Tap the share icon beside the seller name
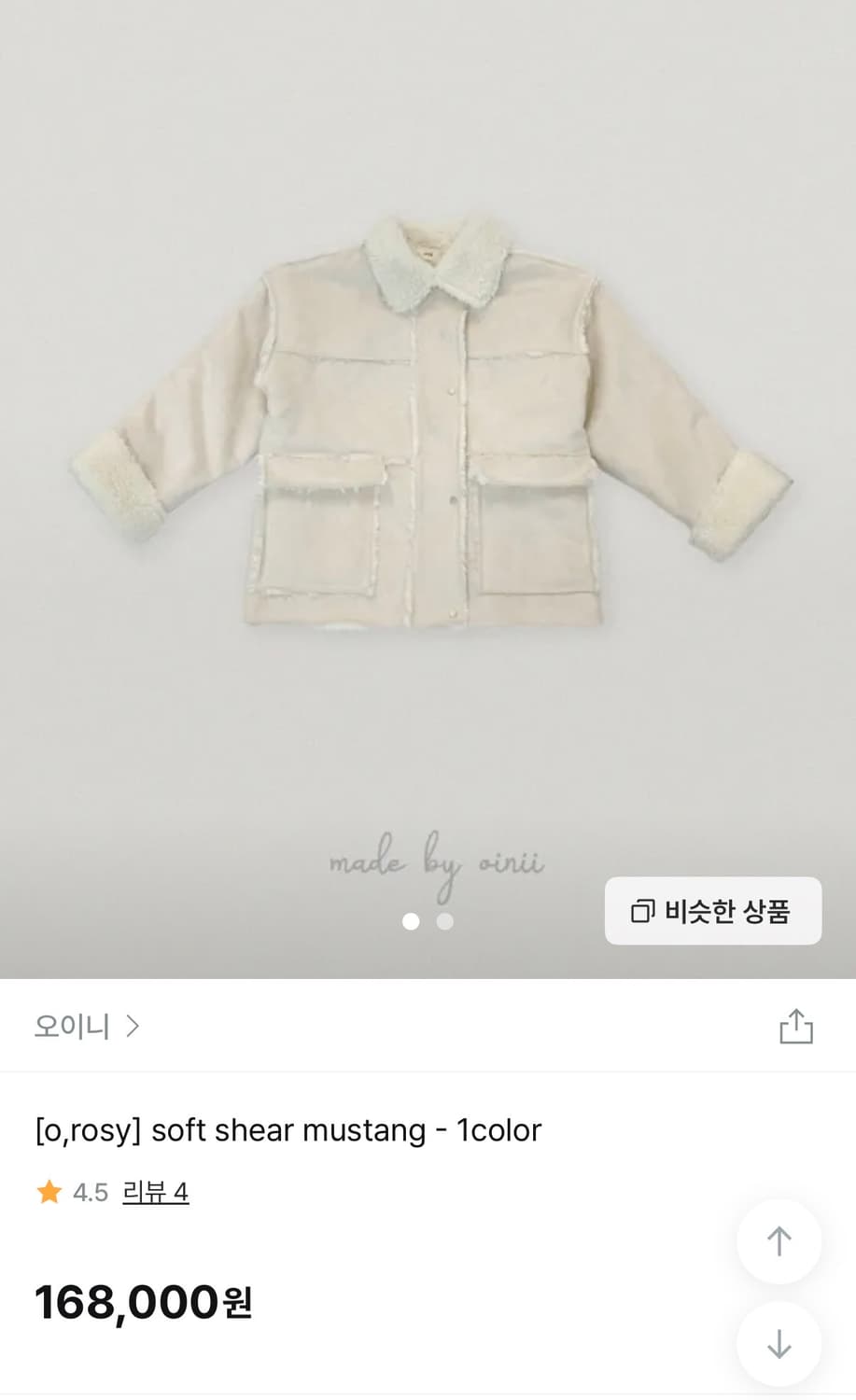 click(x=796, y=1026)
